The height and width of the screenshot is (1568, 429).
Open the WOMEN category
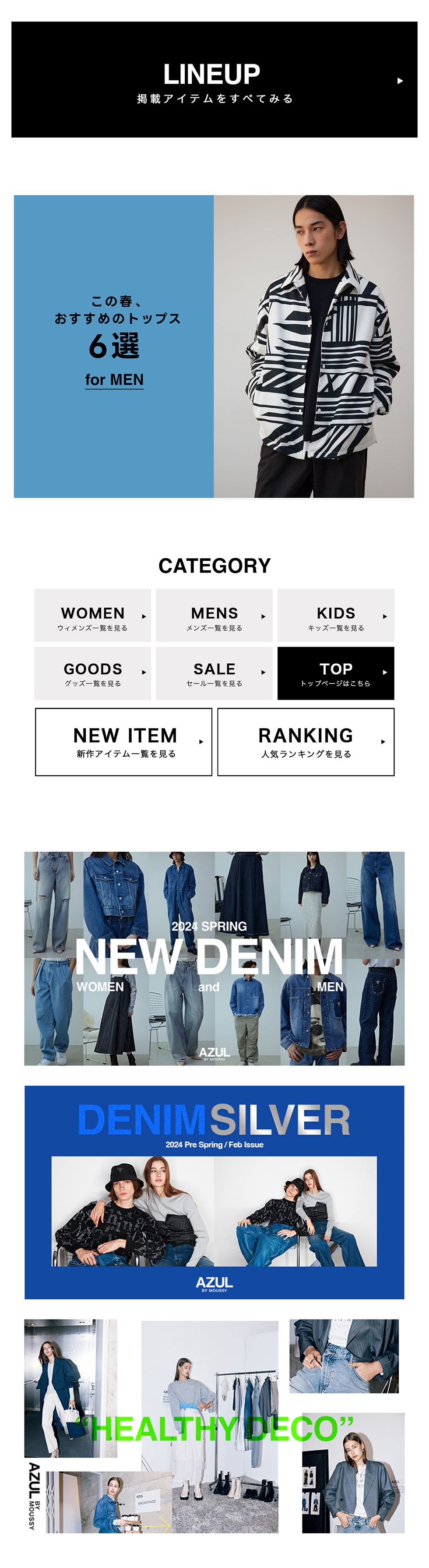(92, 616)
